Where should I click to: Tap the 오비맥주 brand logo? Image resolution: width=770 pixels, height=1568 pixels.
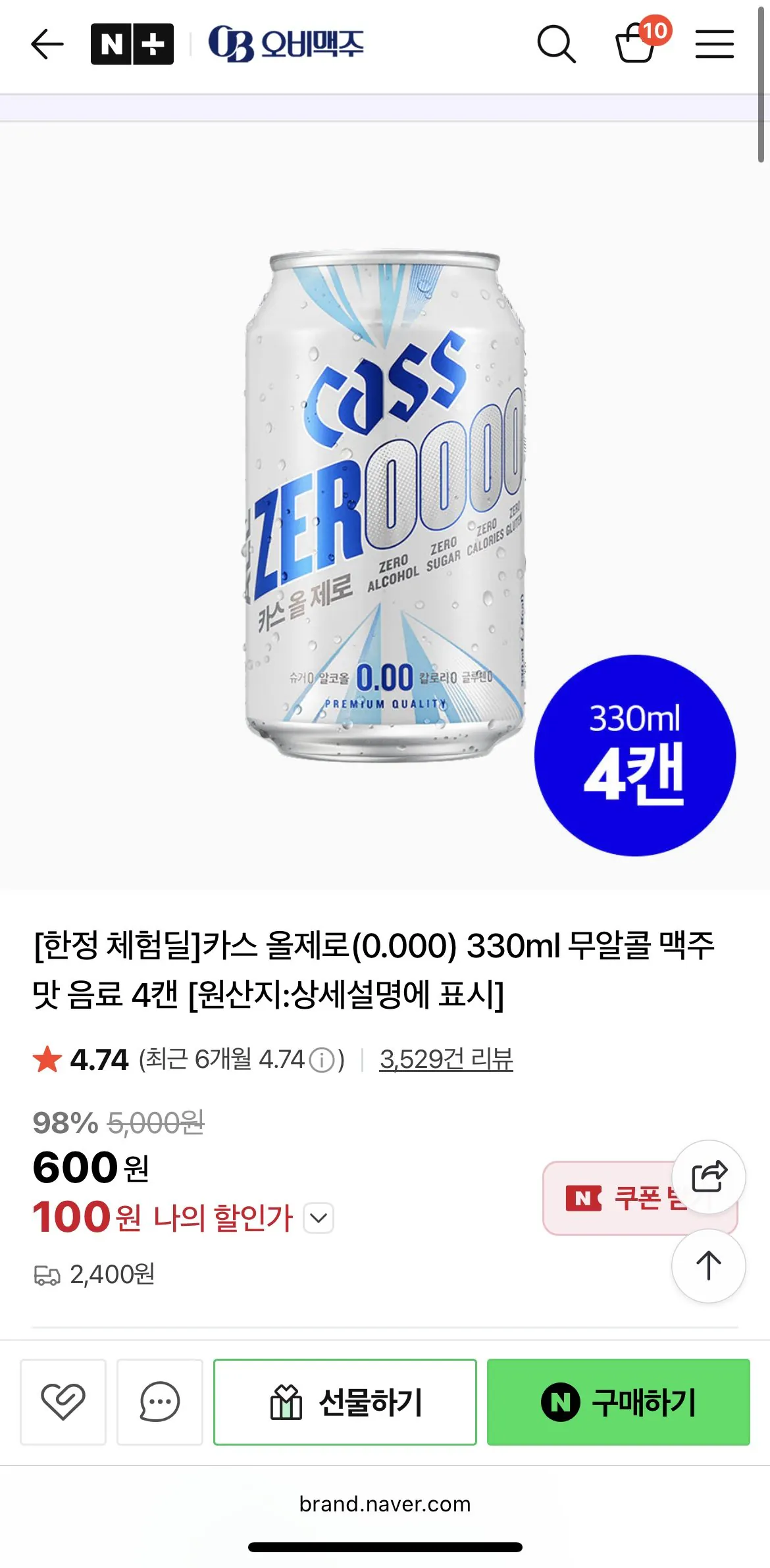pyautogui.click(x=288, y=44)
